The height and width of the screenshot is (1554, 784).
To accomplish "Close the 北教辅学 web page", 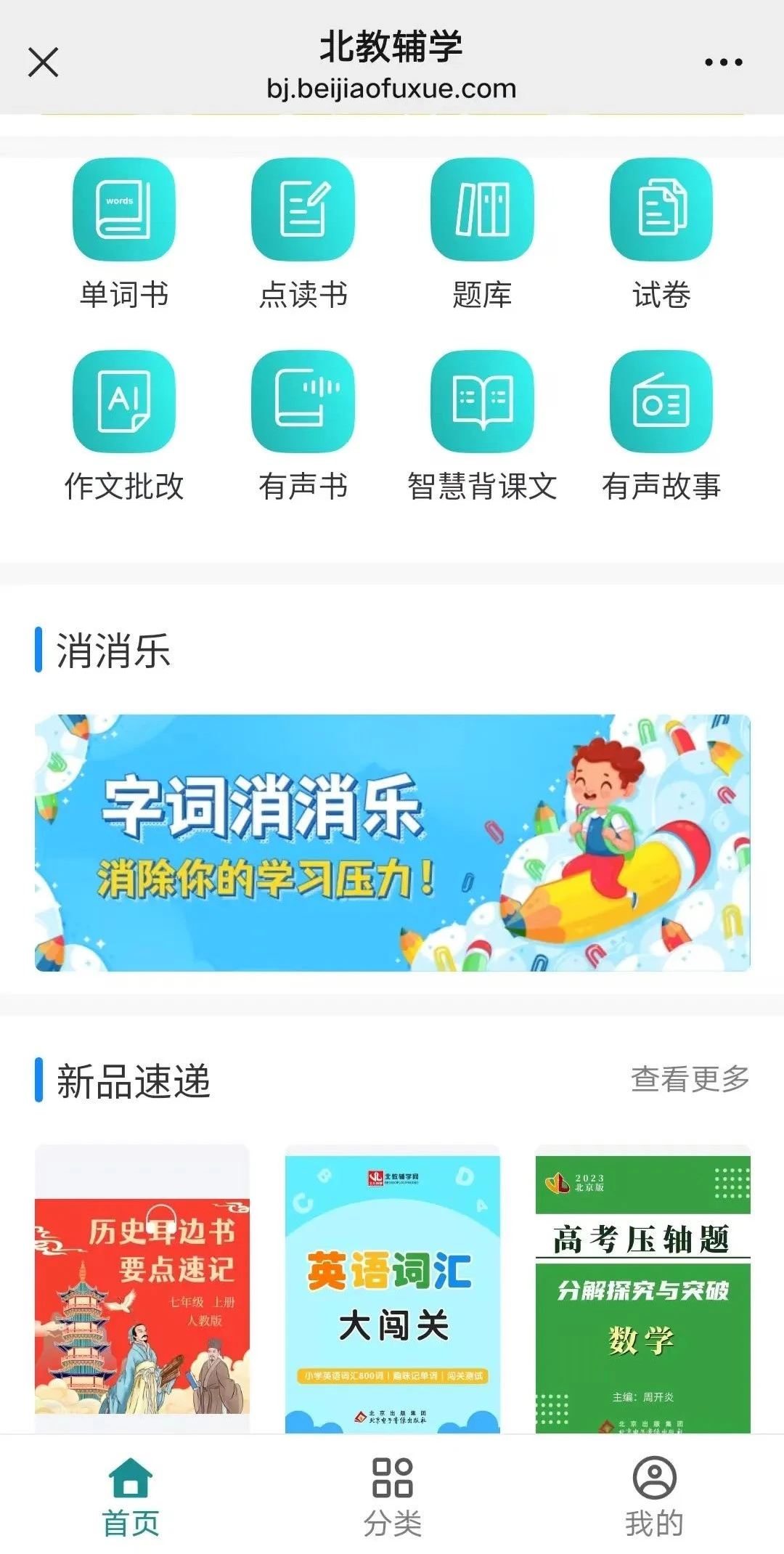I will tap(44, 62).
